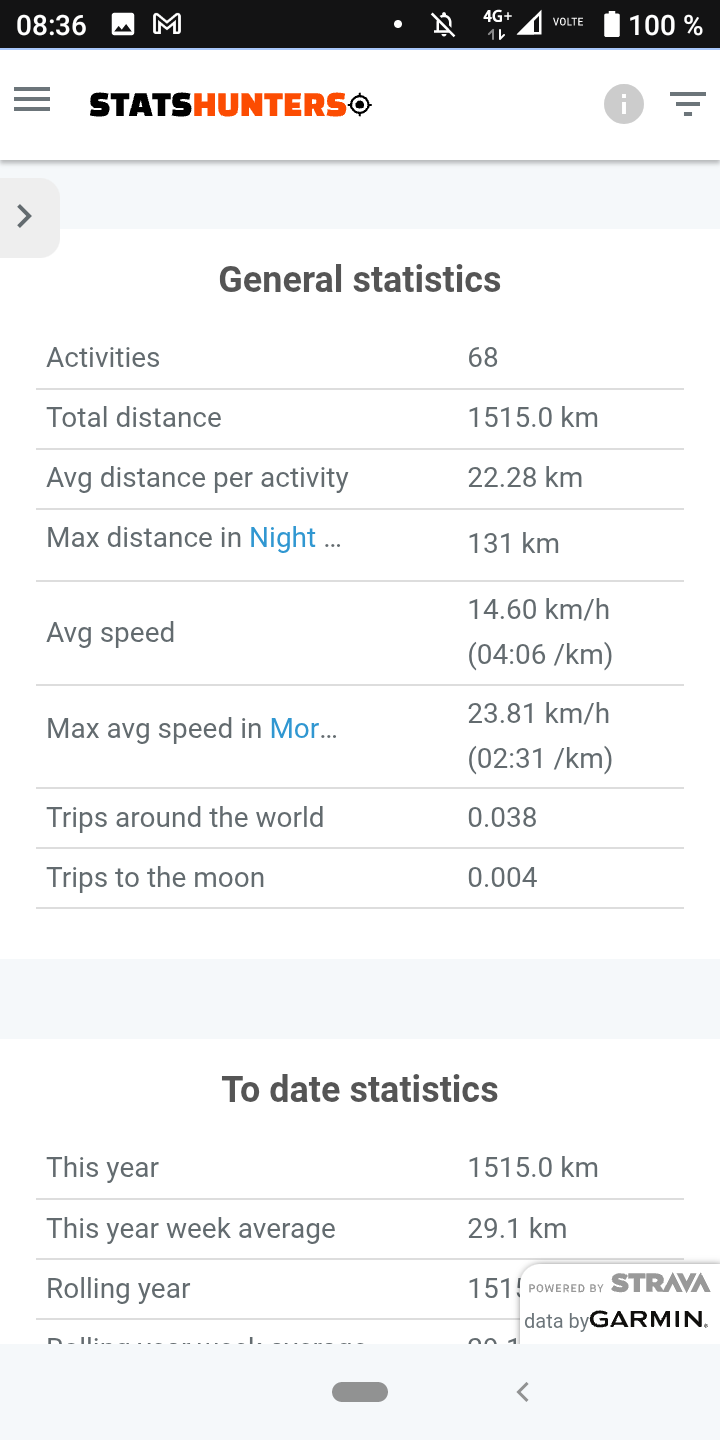Open the hamburger navigation menu
The width and height of the screenshot is (720, 1440).
pos(32,101)
